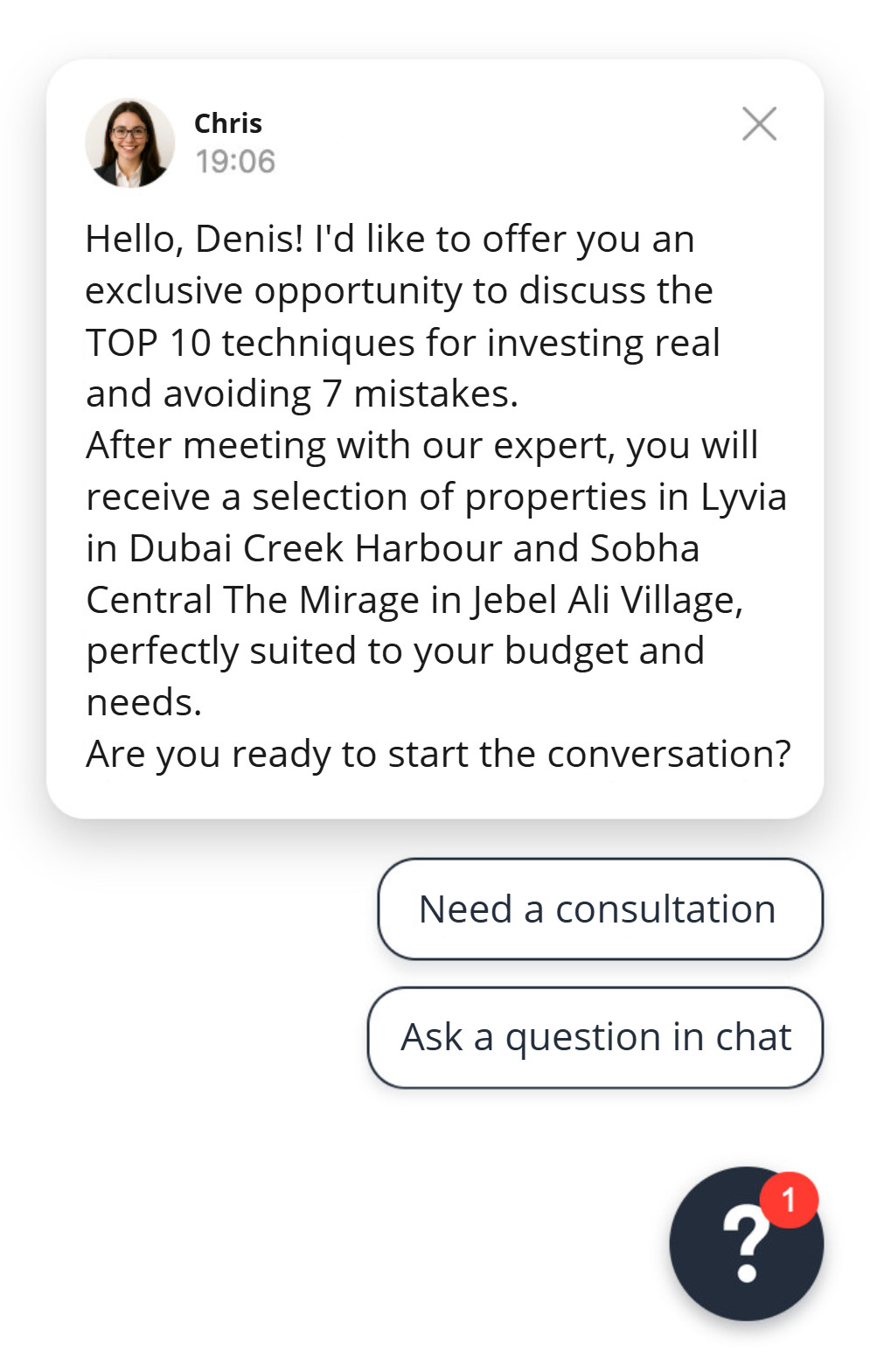The width and height of the screenshot is (870, 1372).
Task: Click the agent name Chris
Action: coord(228,123)
